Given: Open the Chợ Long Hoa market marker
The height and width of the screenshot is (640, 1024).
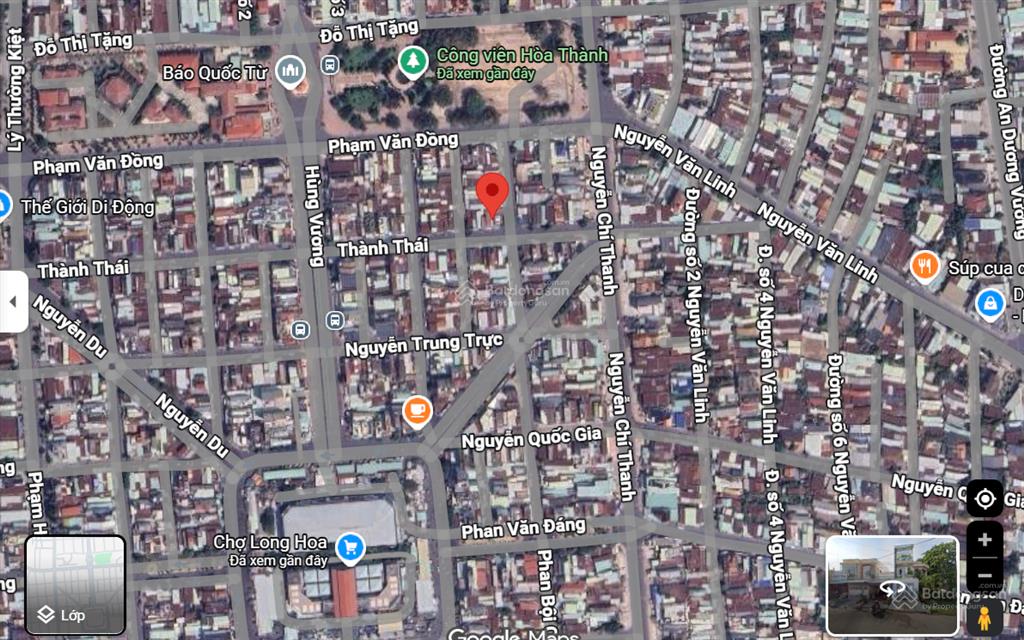Looking at the screenshot, I should click(x=350, y=547).
